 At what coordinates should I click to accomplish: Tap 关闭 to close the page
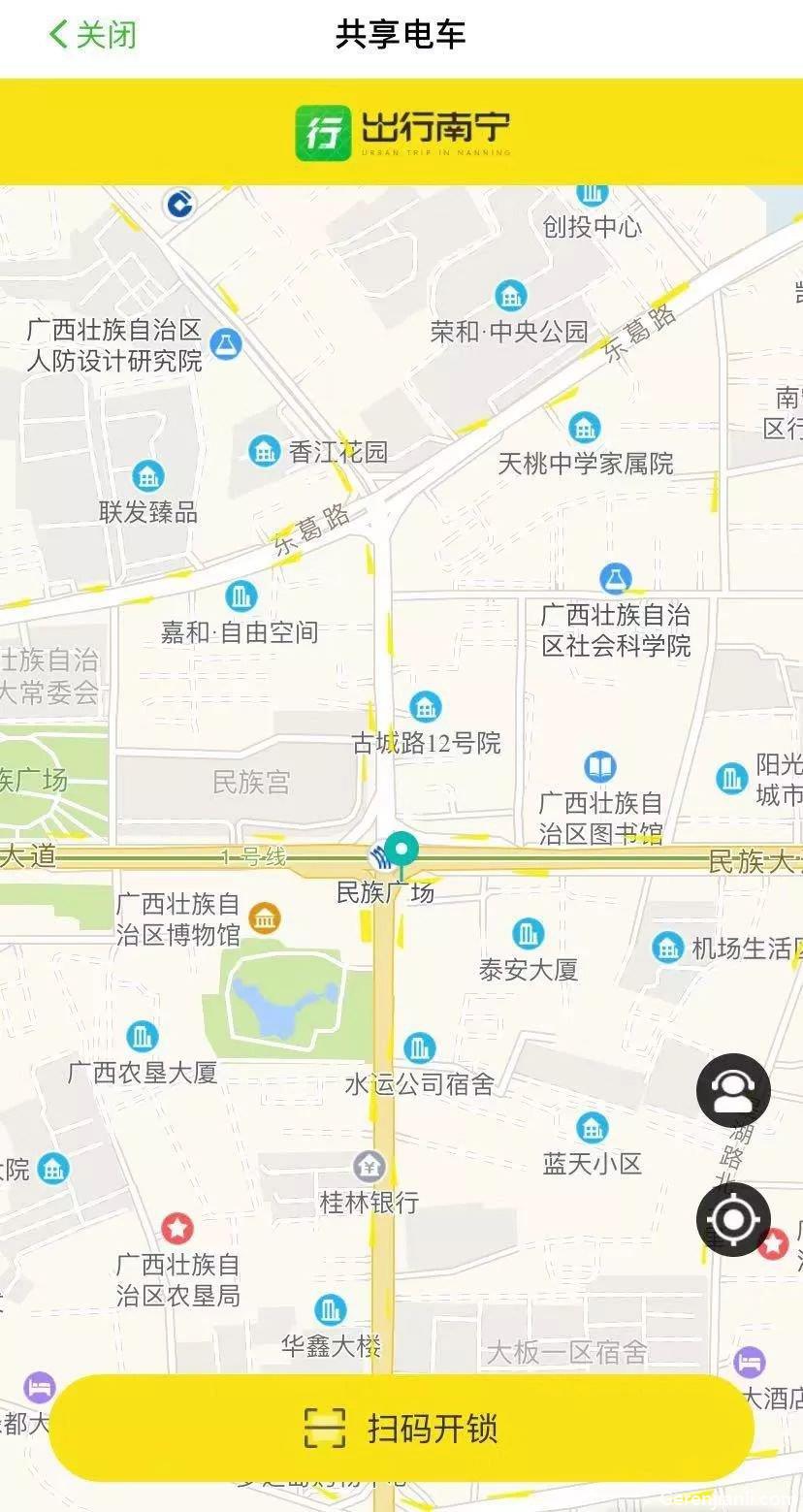(92, 35)
